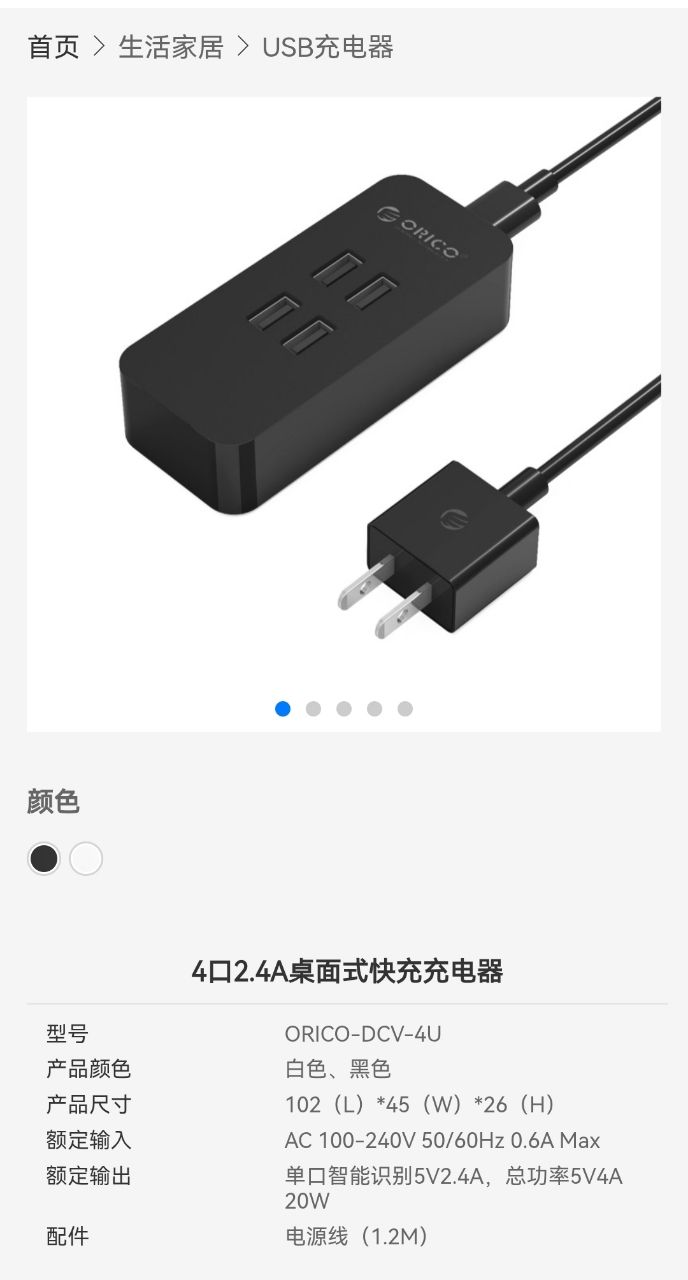Go to 首页 in the breadcrumb

coord(53,47)
